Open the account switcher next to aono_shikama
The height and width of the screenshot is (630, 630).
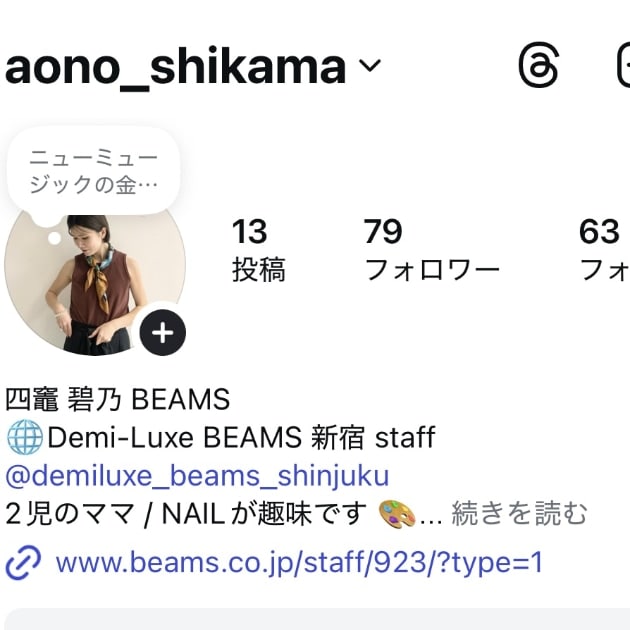370,67
